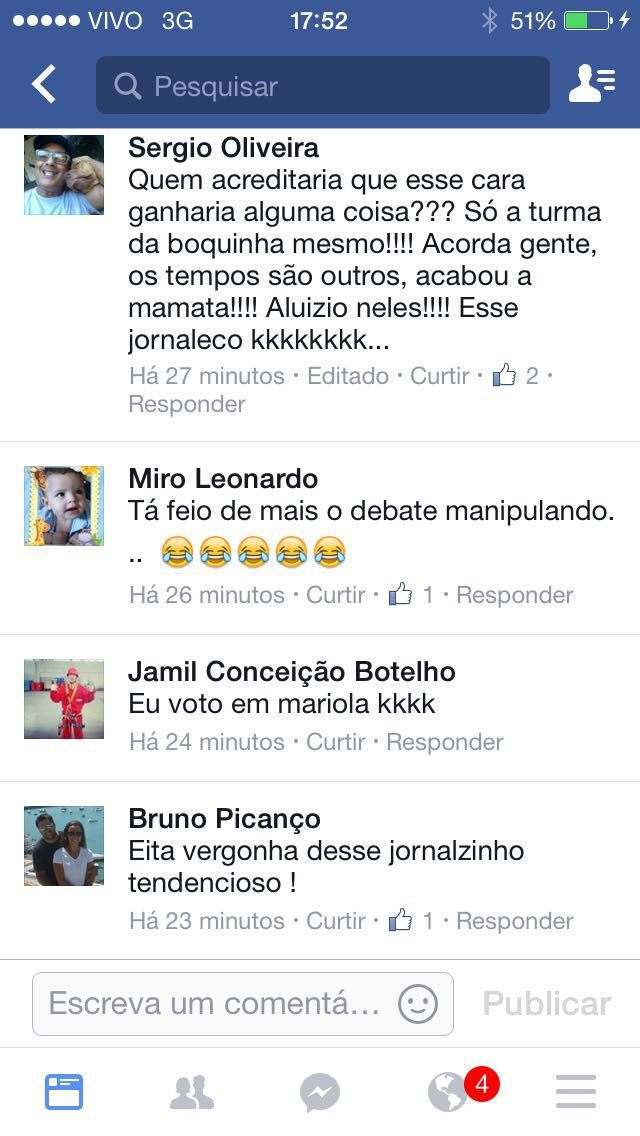Open Sergio Oliveira's profile picture

click(64, 175)
